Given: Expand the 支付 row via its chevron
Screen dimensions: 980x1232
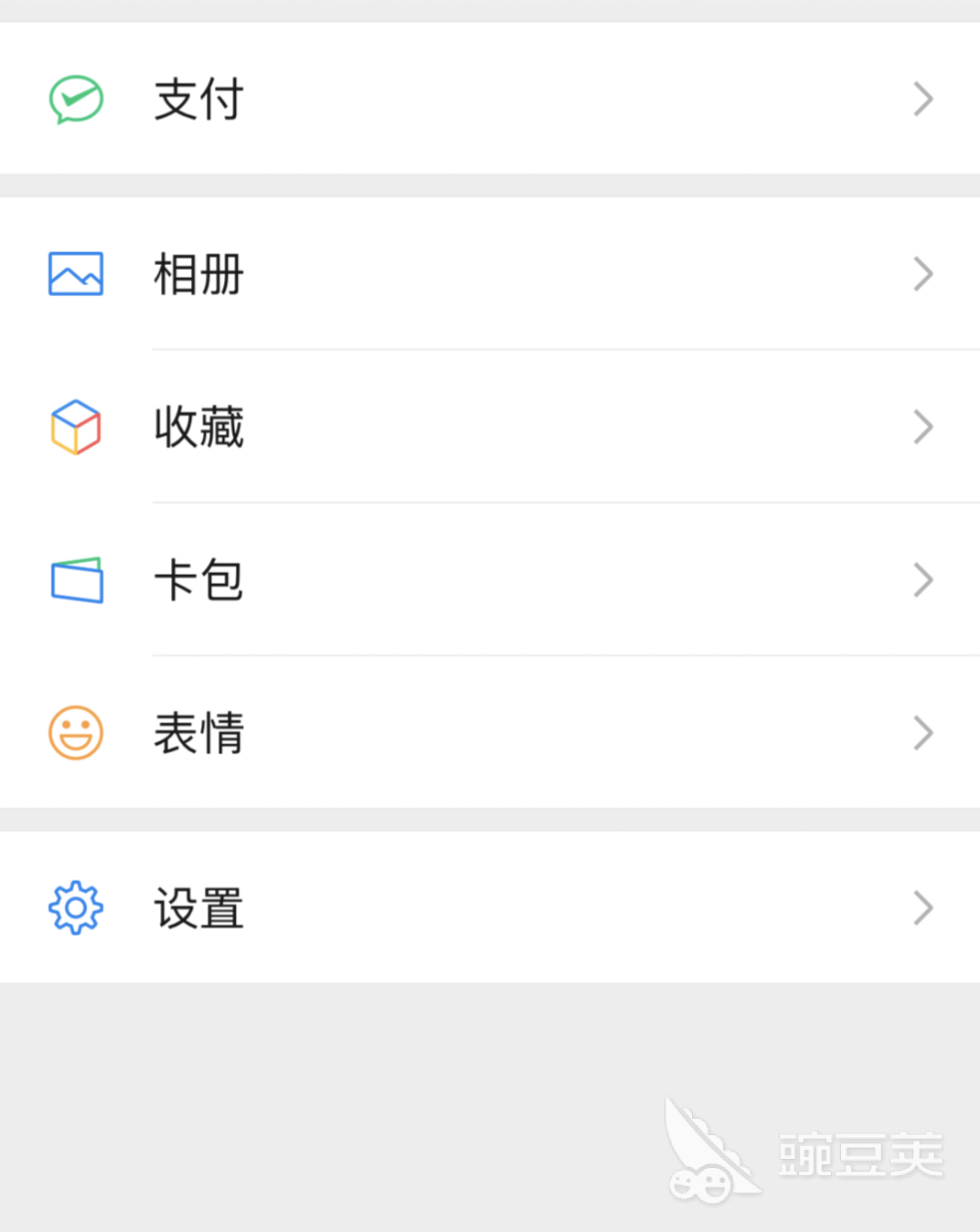Looking at the screenshot, I should coord(922,100).
